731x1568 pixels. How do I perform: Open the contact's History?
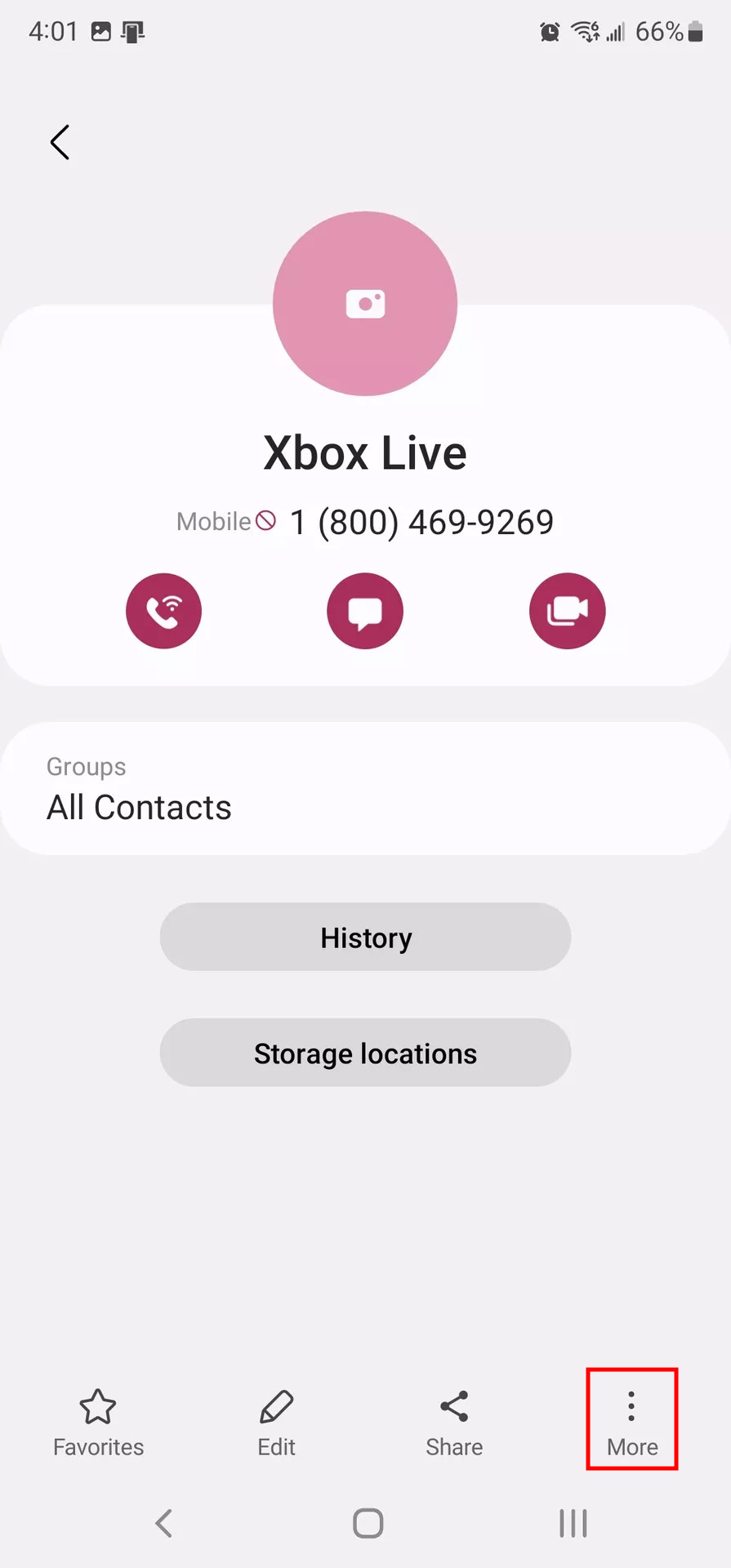tap(365, 938)
